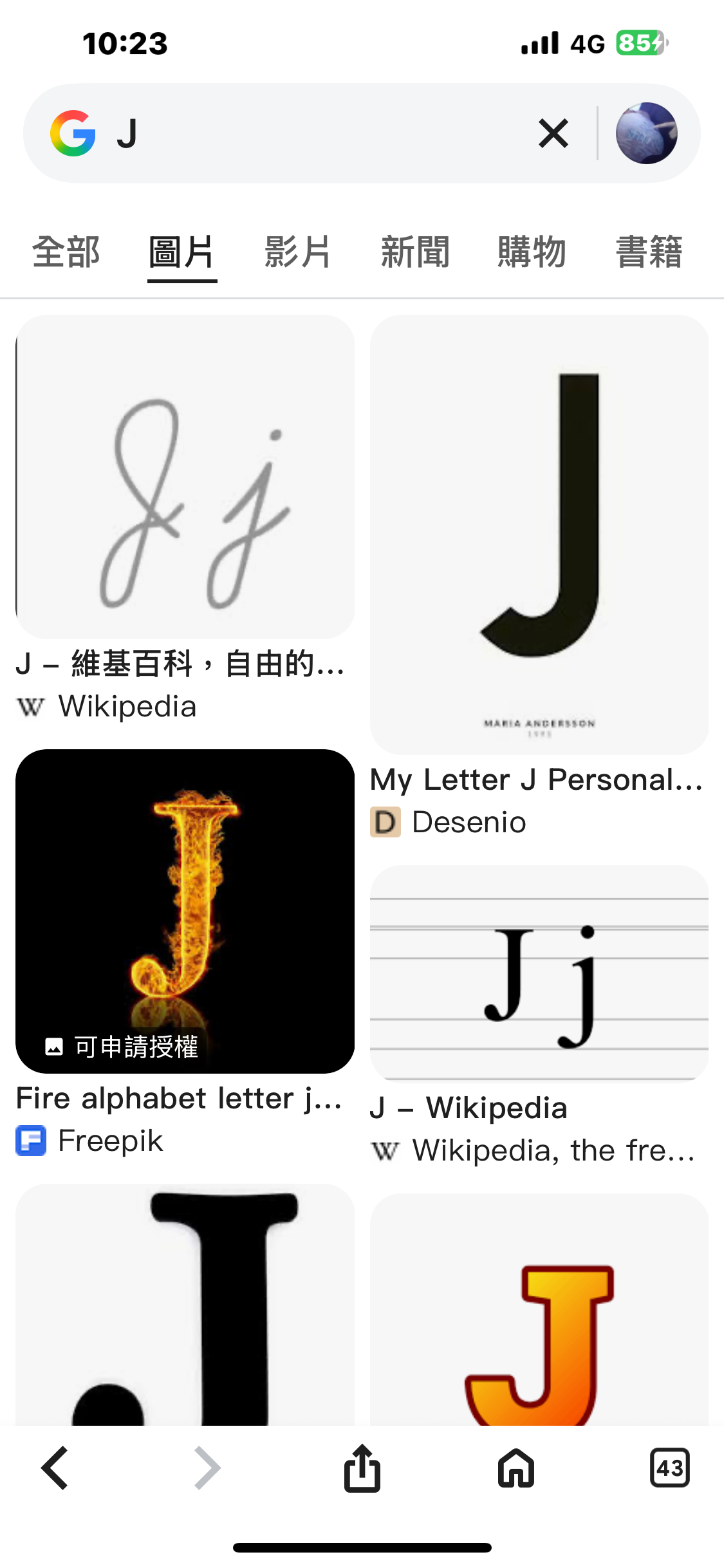The height and width of the screenshot is (1568, 724).
Task: Clear the search query with the X
Action: [553, 133]
